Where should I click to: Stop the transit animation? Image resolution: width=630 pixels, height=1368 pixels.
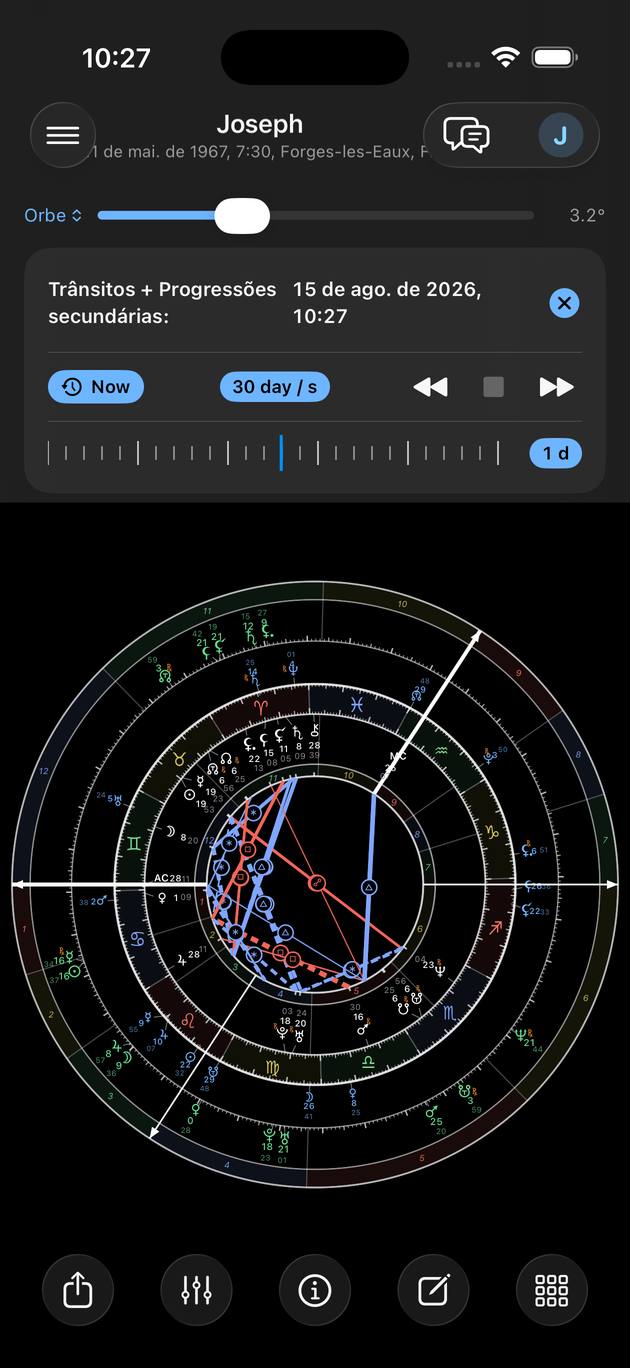pos(493,387)
